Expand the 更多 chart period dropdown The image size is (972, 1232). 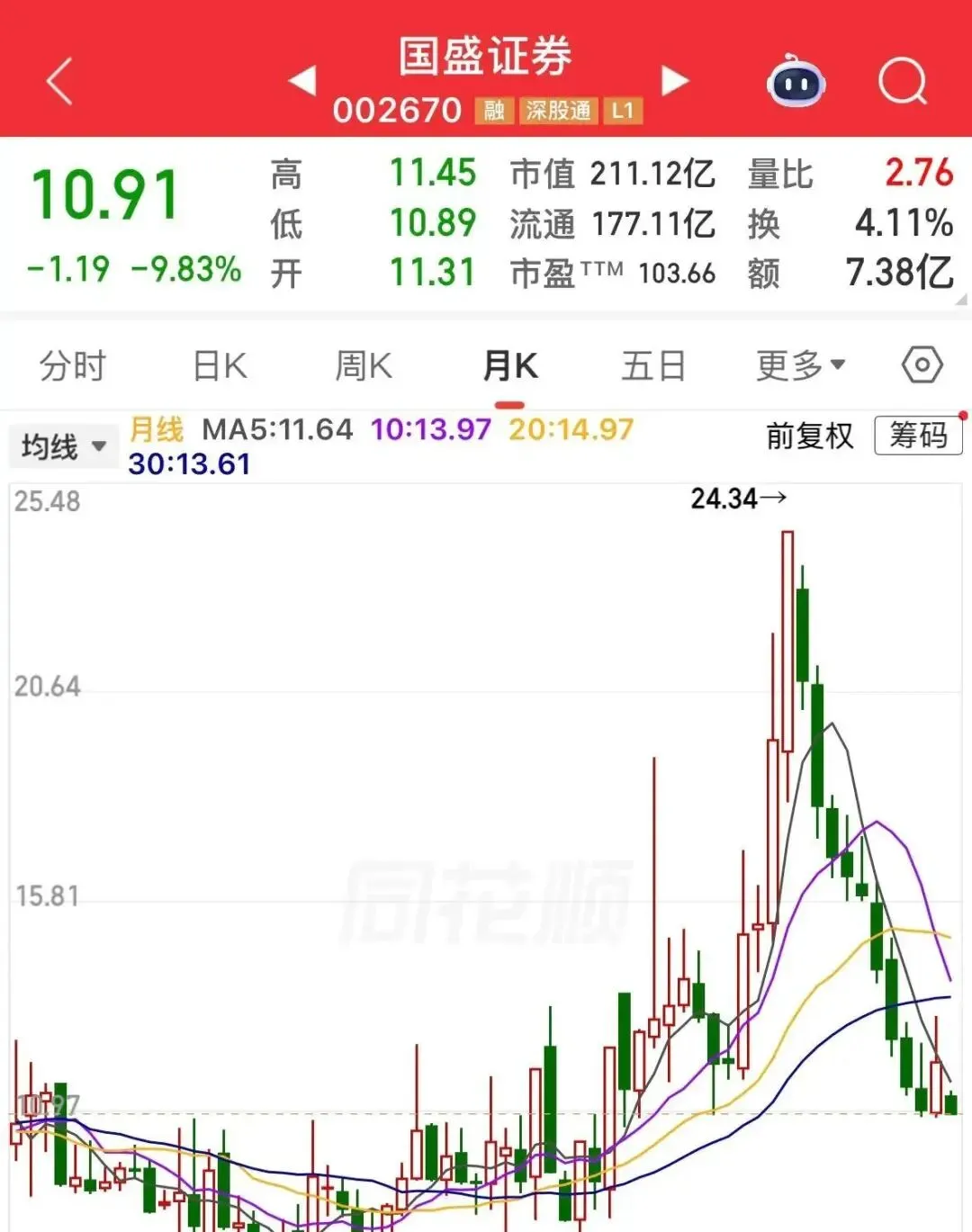click(x=800, y=365)
